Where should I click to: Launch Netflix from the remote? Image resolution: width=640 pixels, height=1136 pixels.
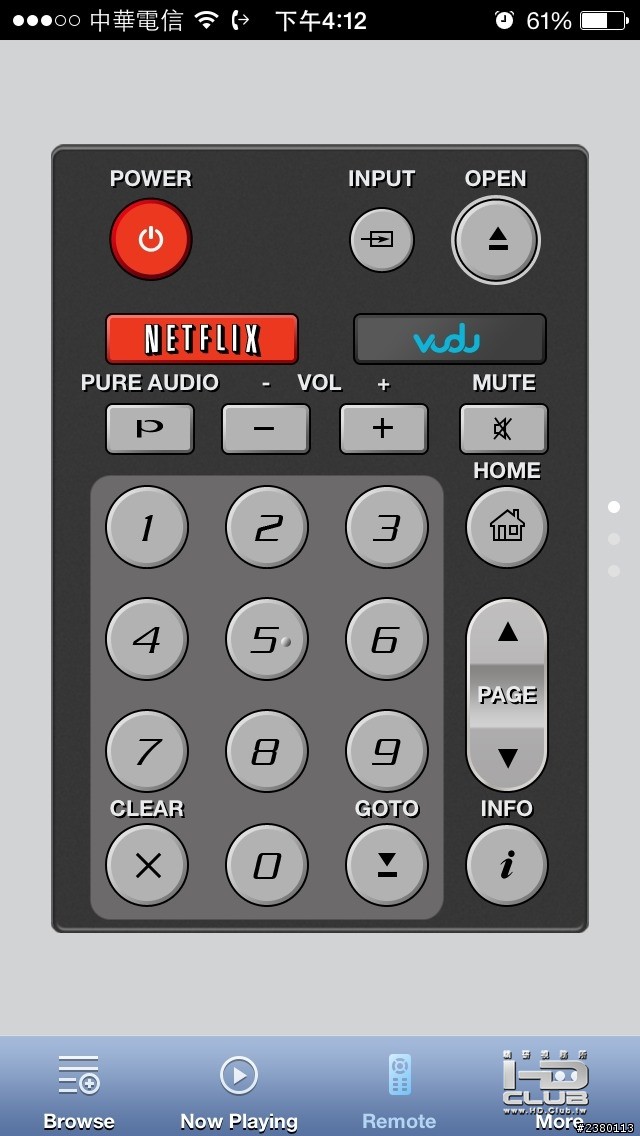(x=202, y=339)
